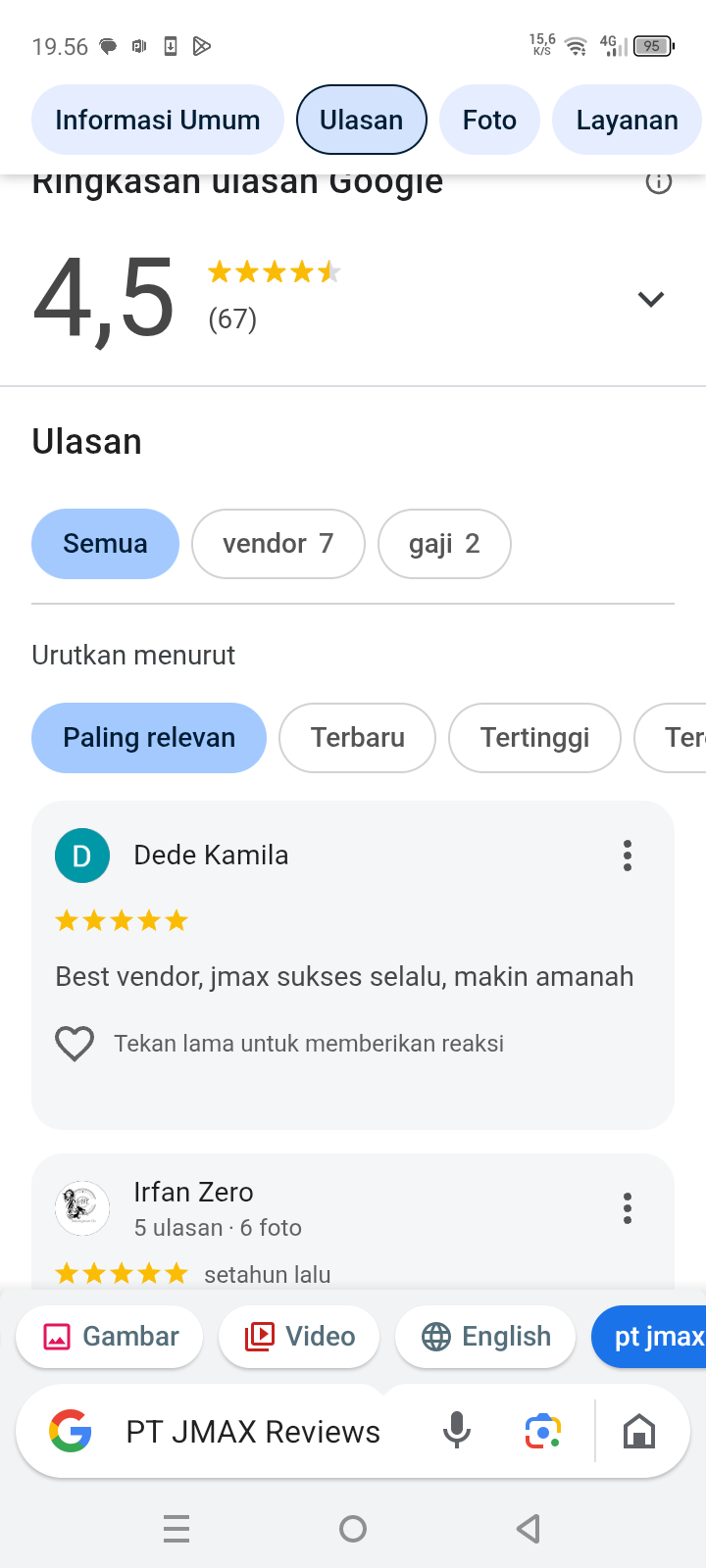Switch results language to English
The height and width of the screenshot is (1568, 706).
485,1337
